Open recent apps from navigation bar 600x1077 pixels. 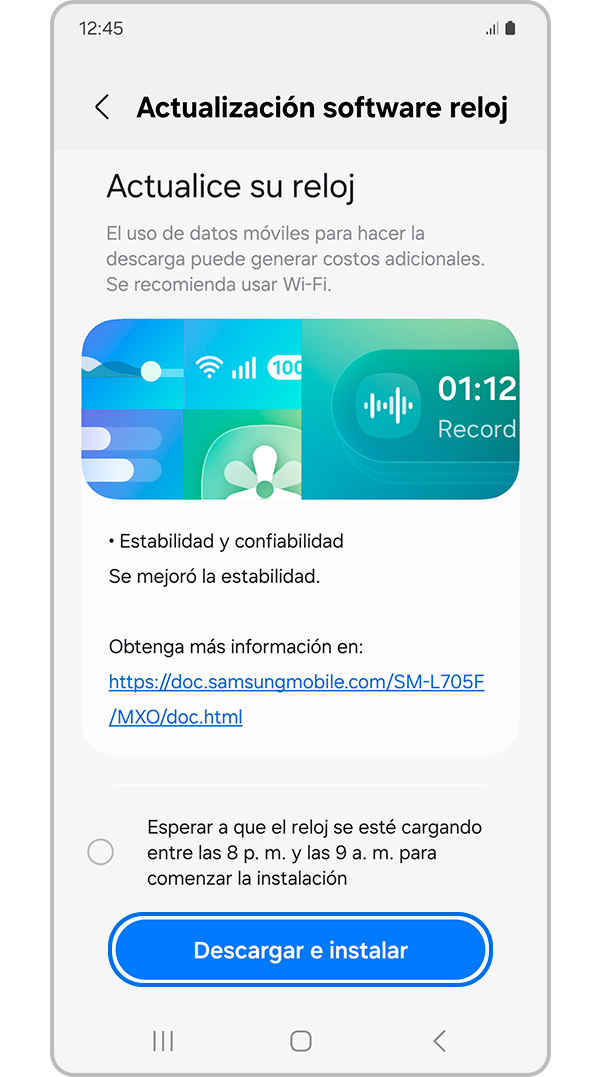[x=163, y=1041]
